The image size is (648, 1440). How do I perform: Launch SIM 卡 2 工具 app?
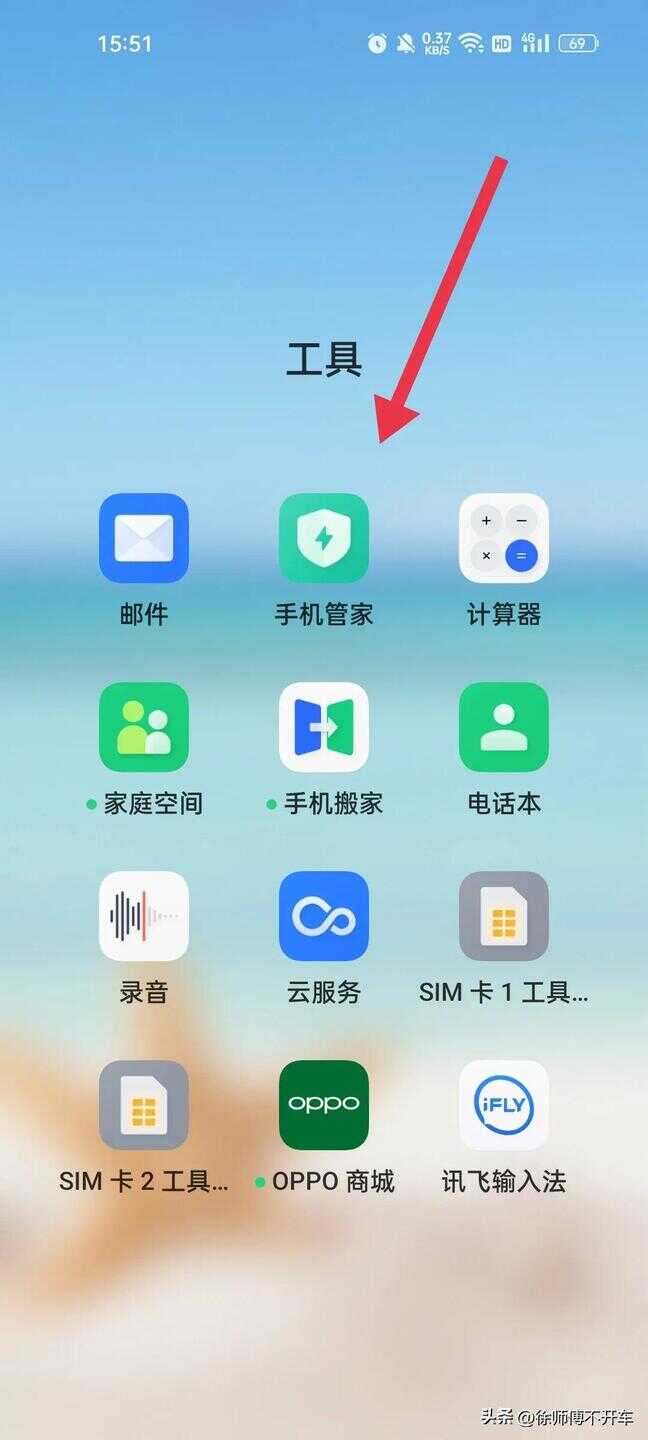click(144, 1105)
